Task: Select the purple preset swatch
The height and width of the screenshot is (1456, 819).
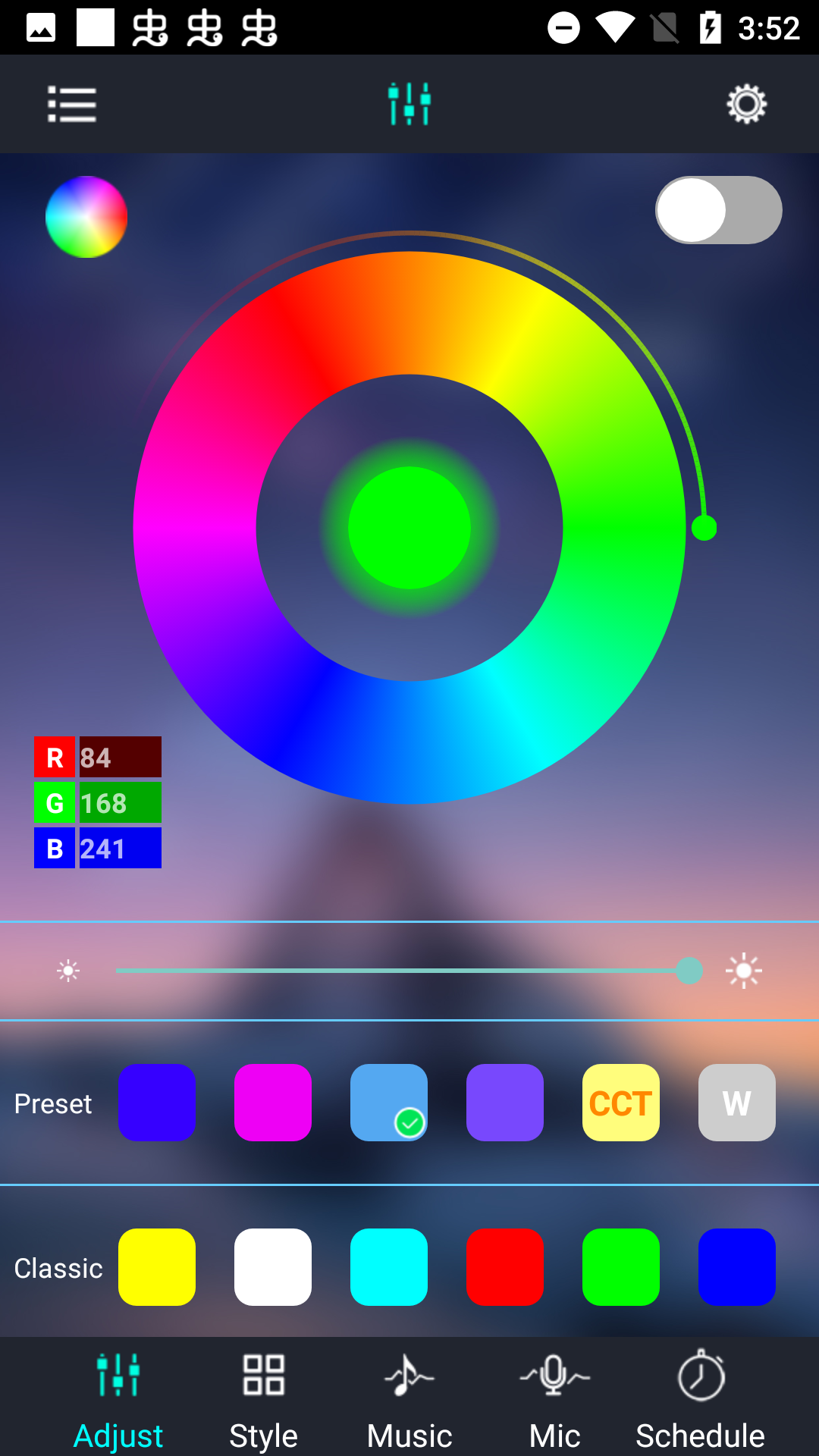Action: (505, 1103)
